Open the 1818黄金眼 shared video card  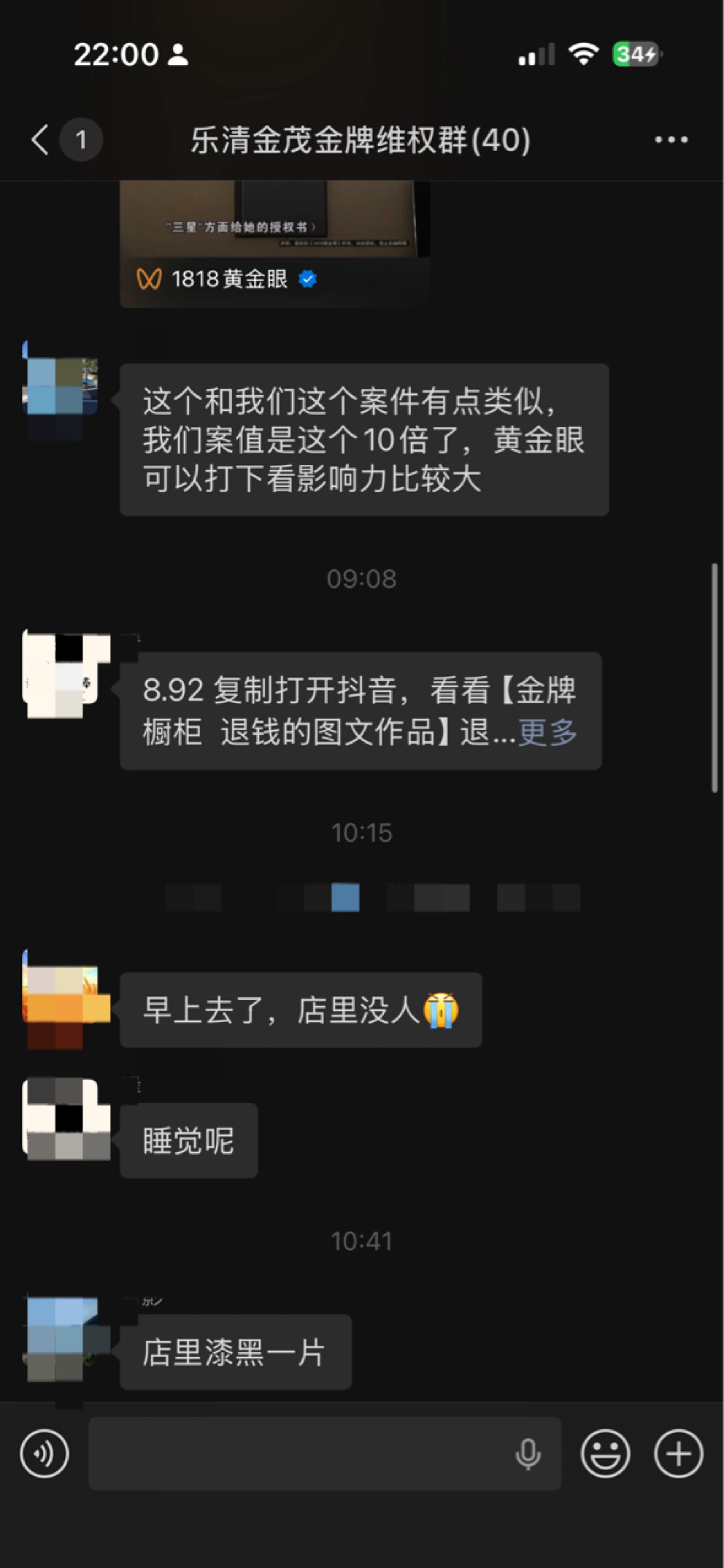coord(274,243)
